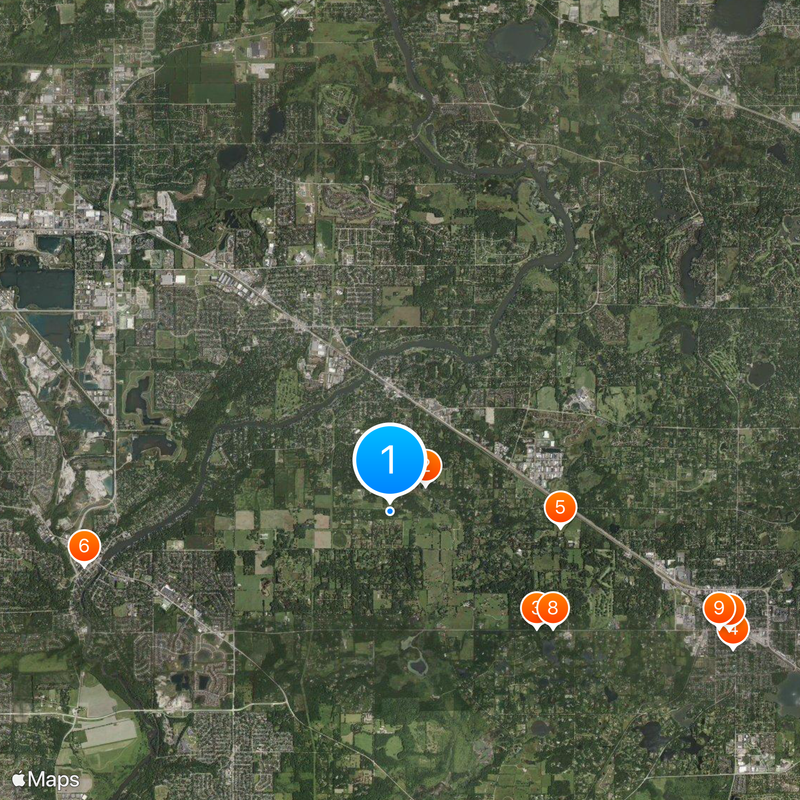
Task: Select the large blue pin numbered 1
Action: tap(389, 460)
